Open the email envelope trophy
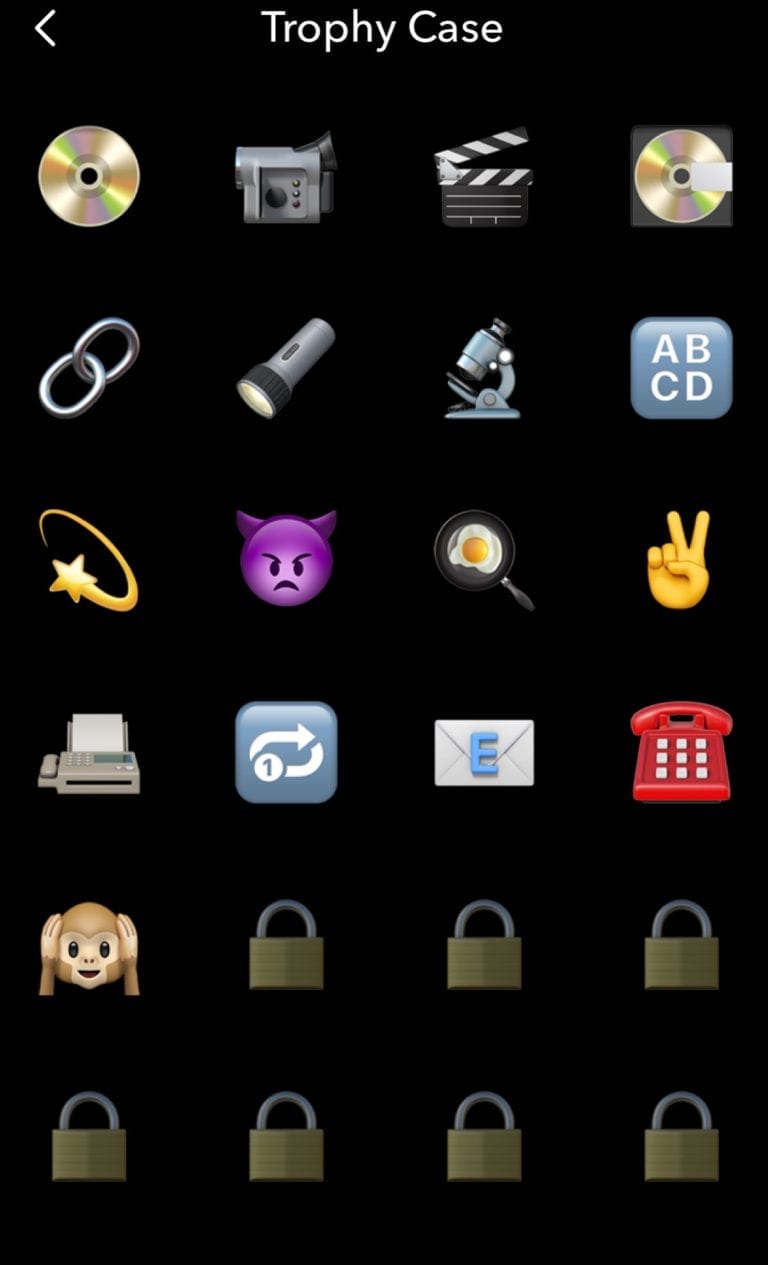 pos(484,752)
